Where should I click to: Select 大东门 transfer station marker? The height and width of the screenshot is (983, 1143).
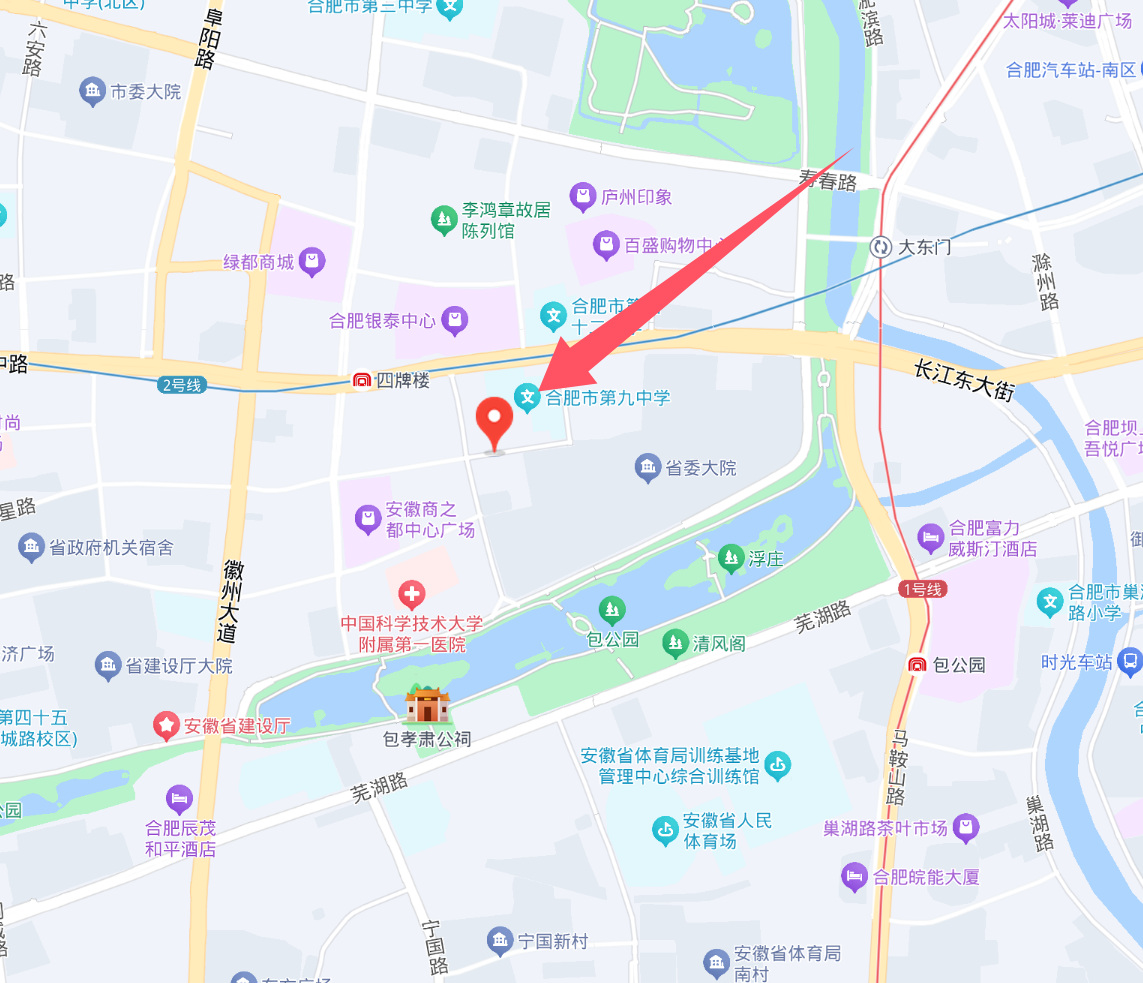point(881,246)
